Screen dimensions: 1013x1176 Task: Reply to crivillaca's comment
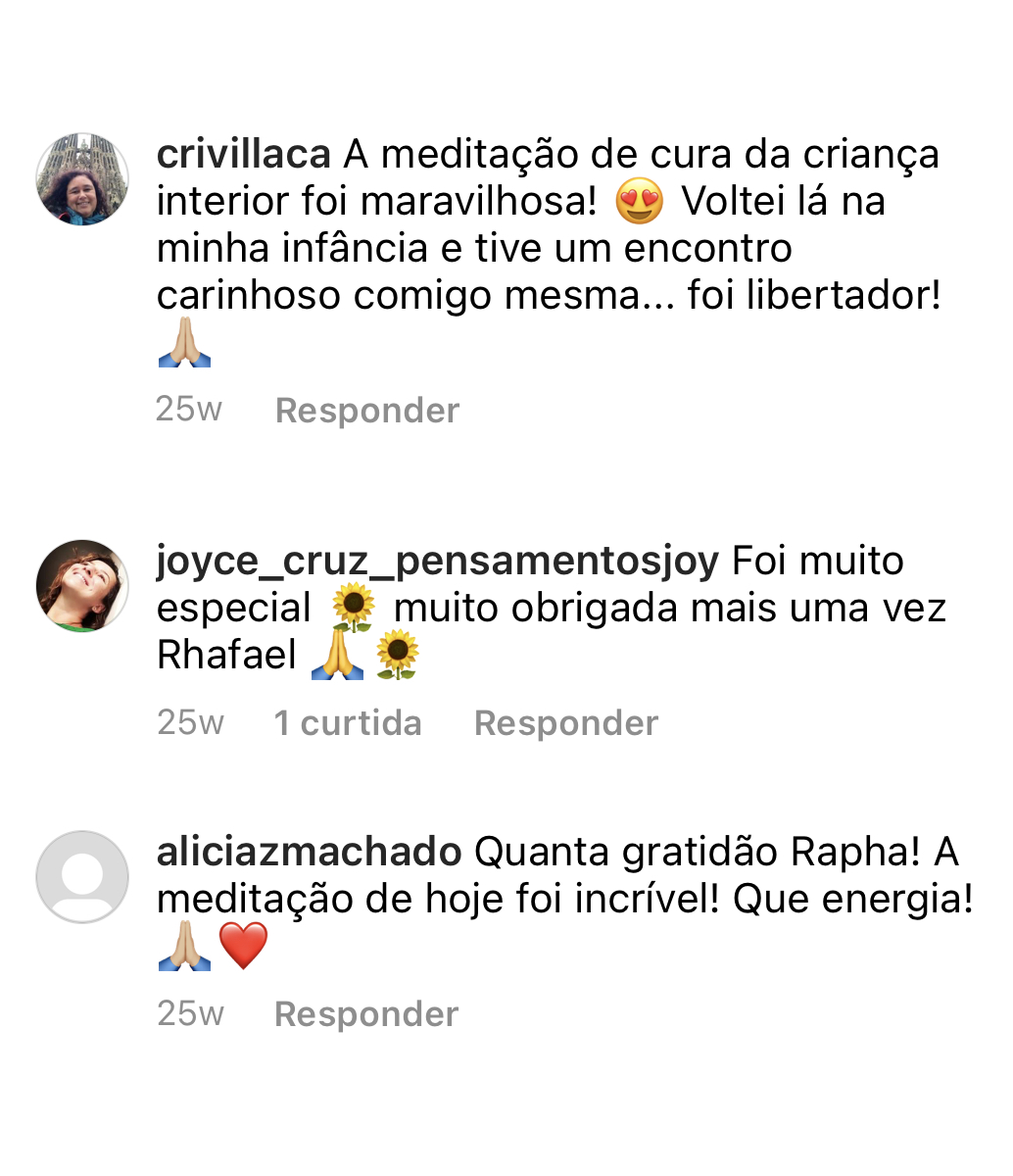point(367,411)
